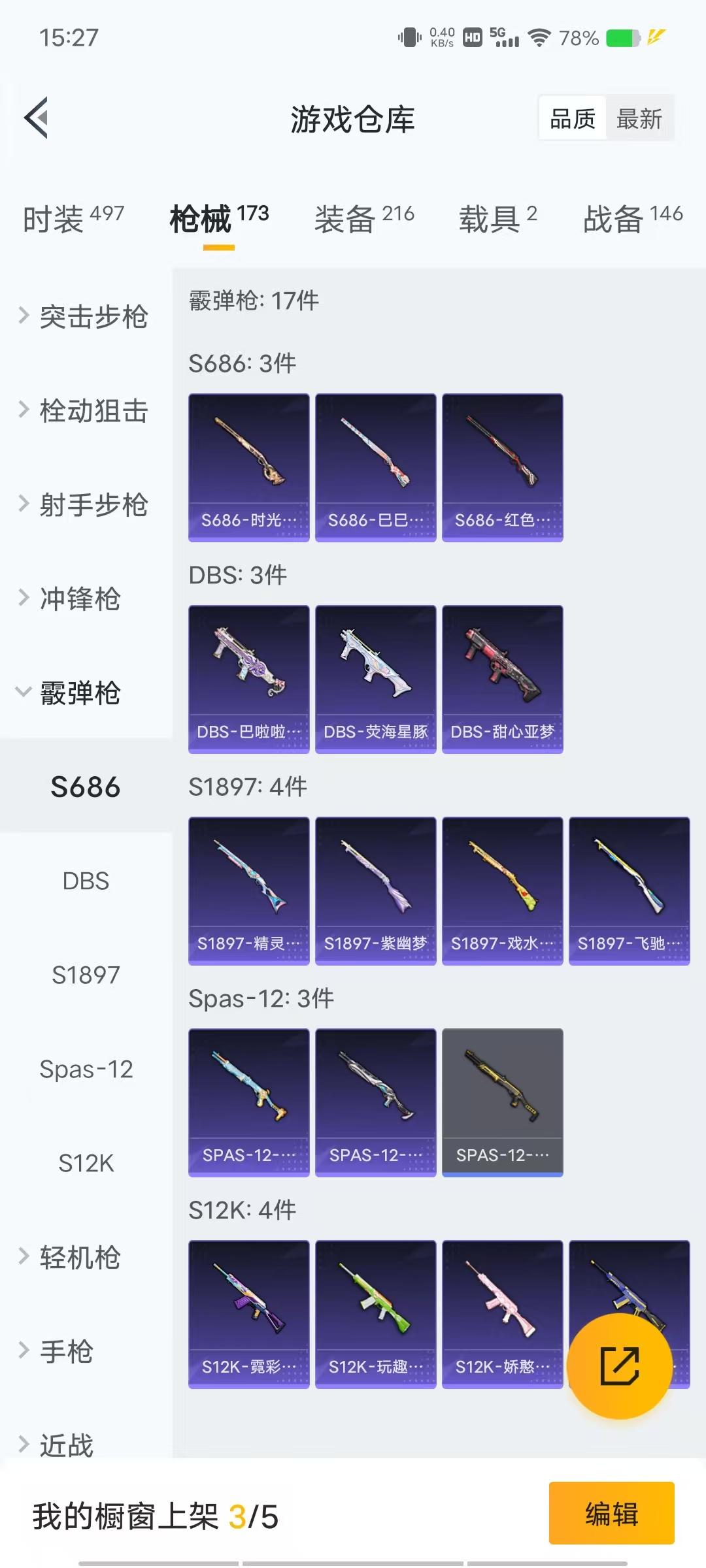Select DBS in the sidebar
Screen dimensions: 706x1568
pos(86,881)
